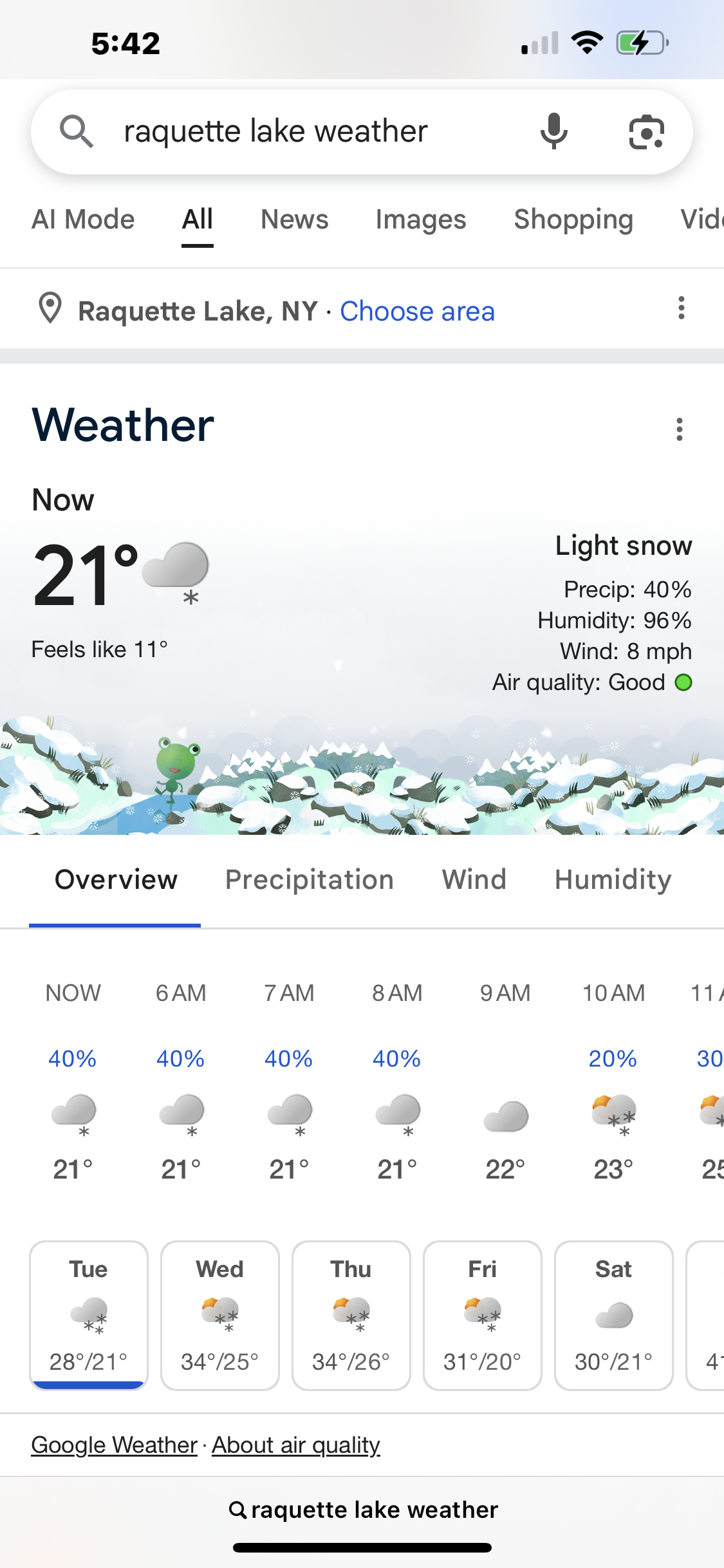Open the Google Weather link
Viewport: 724px width, 1568px height.
pos(115,1445)
